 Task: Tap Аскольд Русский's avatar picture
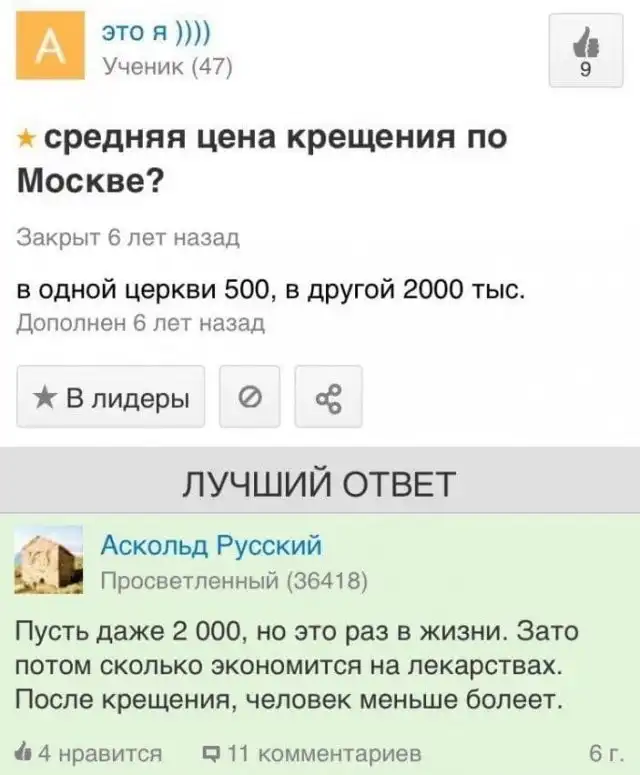(x=51, y=560)
